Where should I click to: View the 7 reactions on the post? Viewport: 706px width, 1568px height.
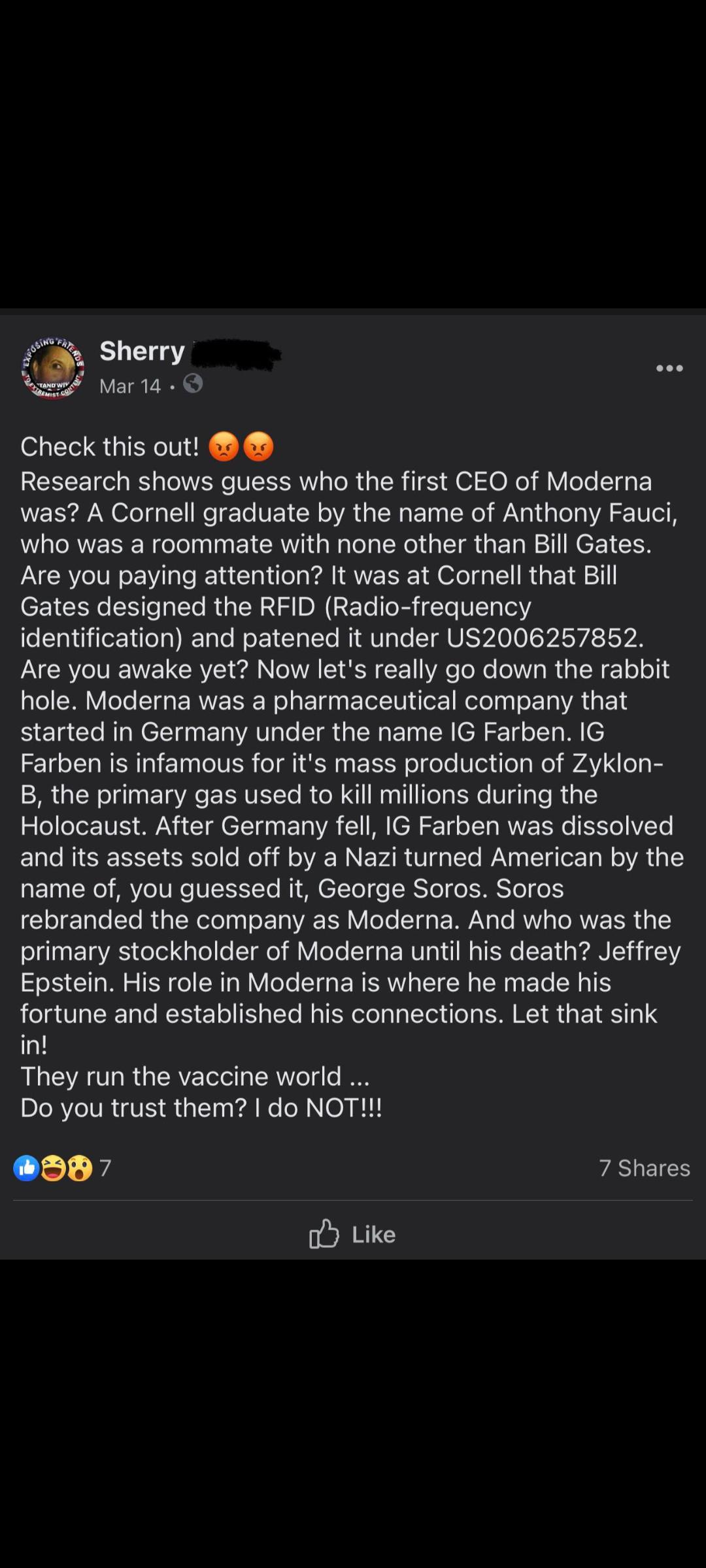click(x=63, y=1168)
